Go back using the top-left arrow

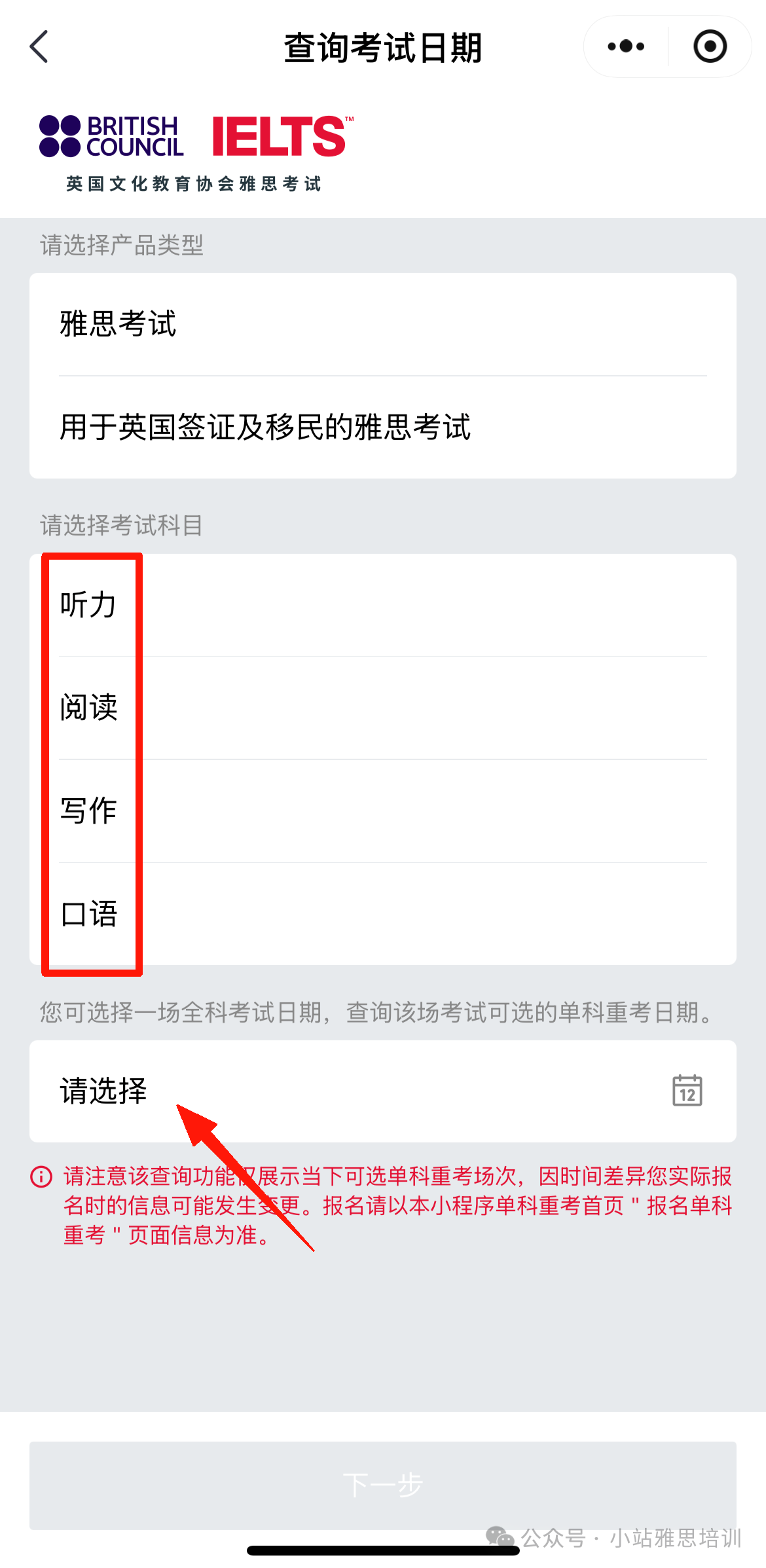tap(39, 47)
